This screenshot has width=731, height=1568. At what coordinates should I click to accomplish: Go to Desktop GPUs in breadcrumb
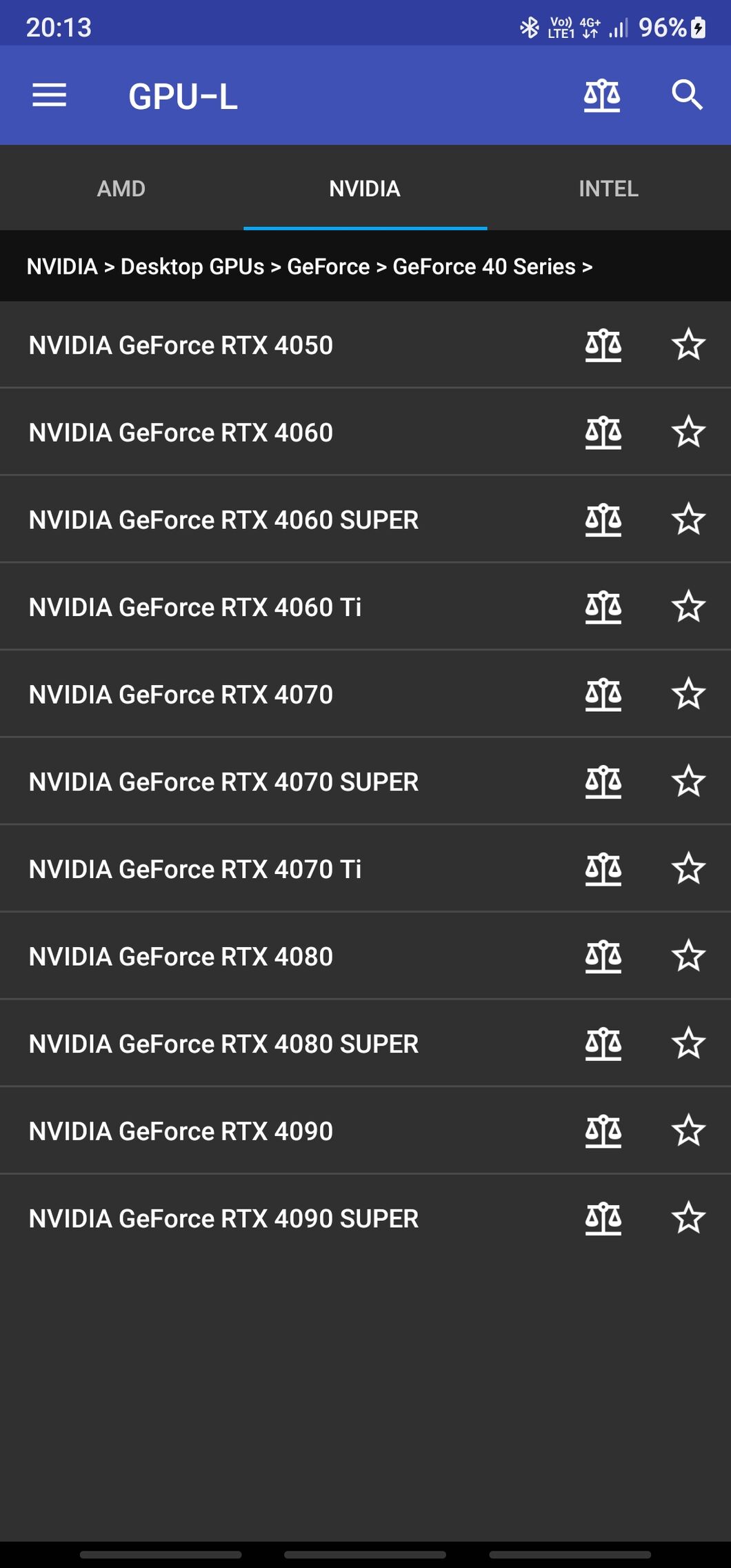(x=192, y=266)
